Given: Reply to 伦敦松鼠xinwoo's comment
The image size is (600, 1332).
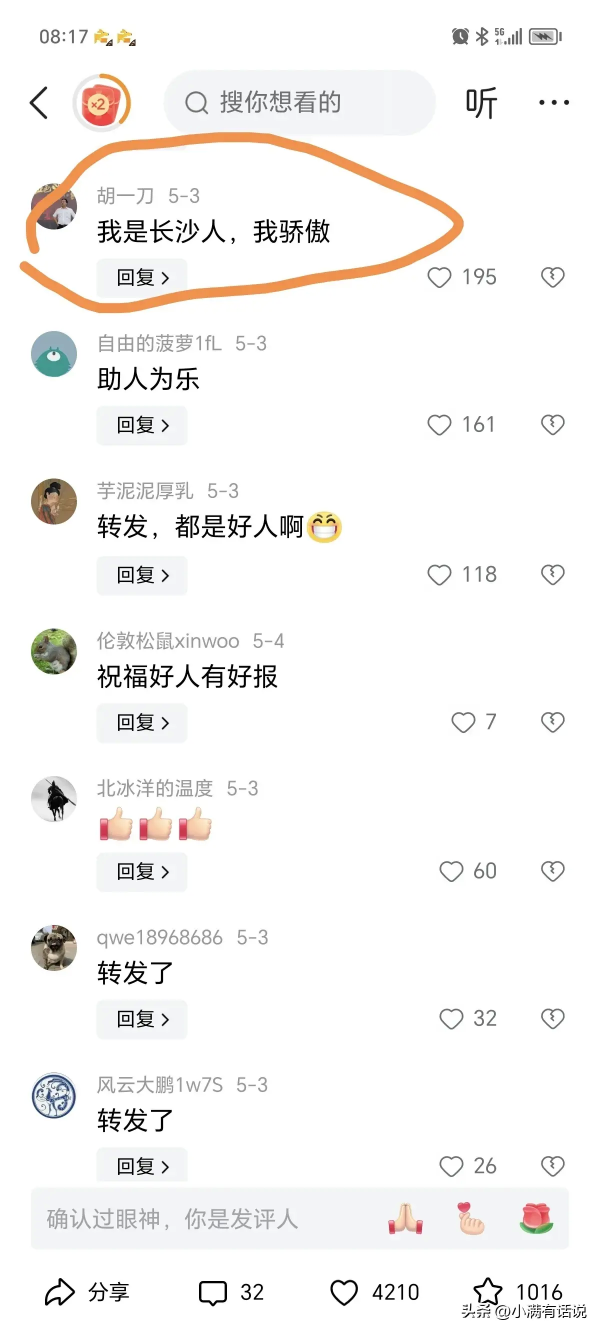Looking at the screenshot, I should coord(142,722).
